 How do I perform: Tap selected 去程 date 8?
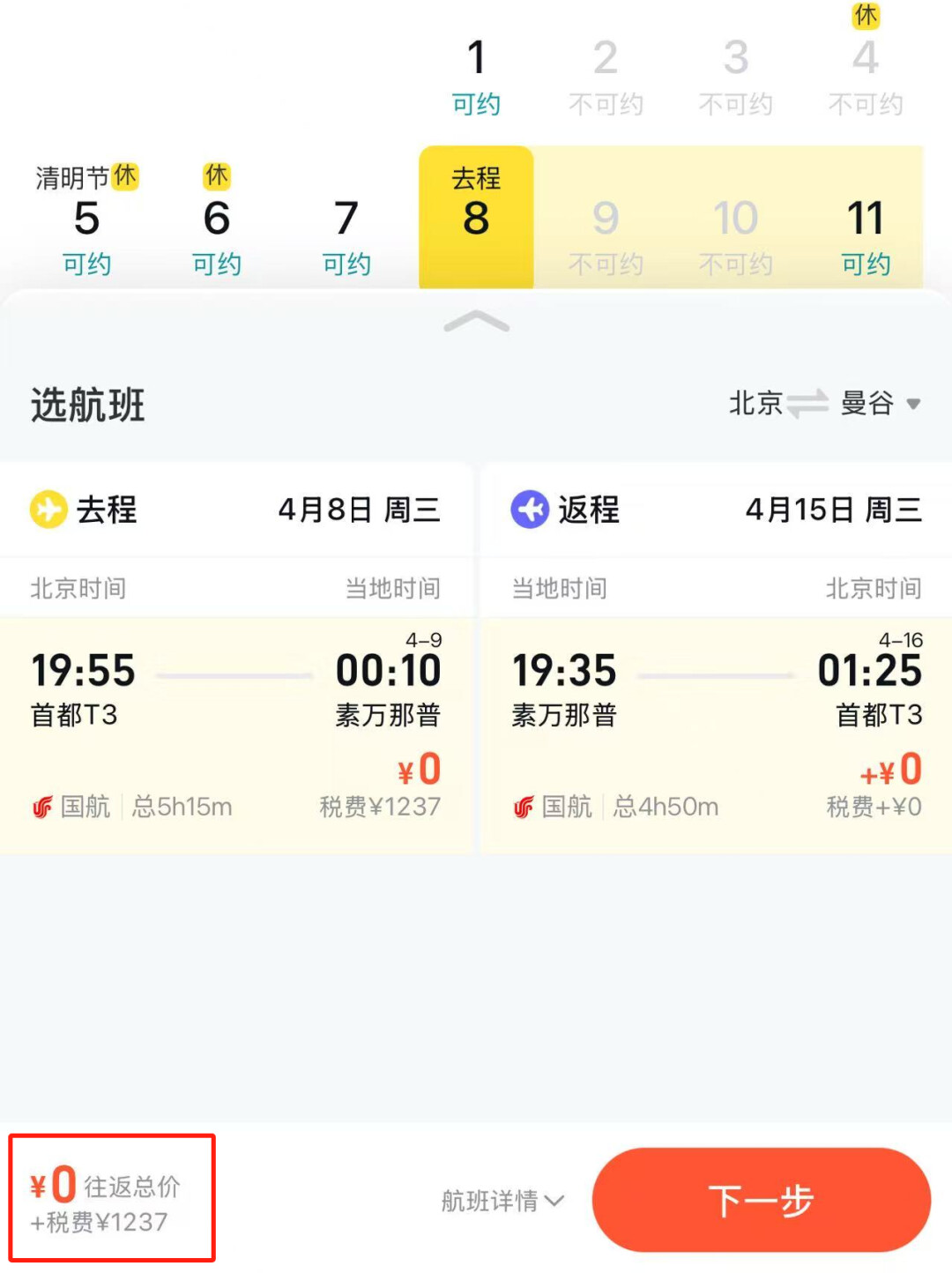tap(476, 217)
